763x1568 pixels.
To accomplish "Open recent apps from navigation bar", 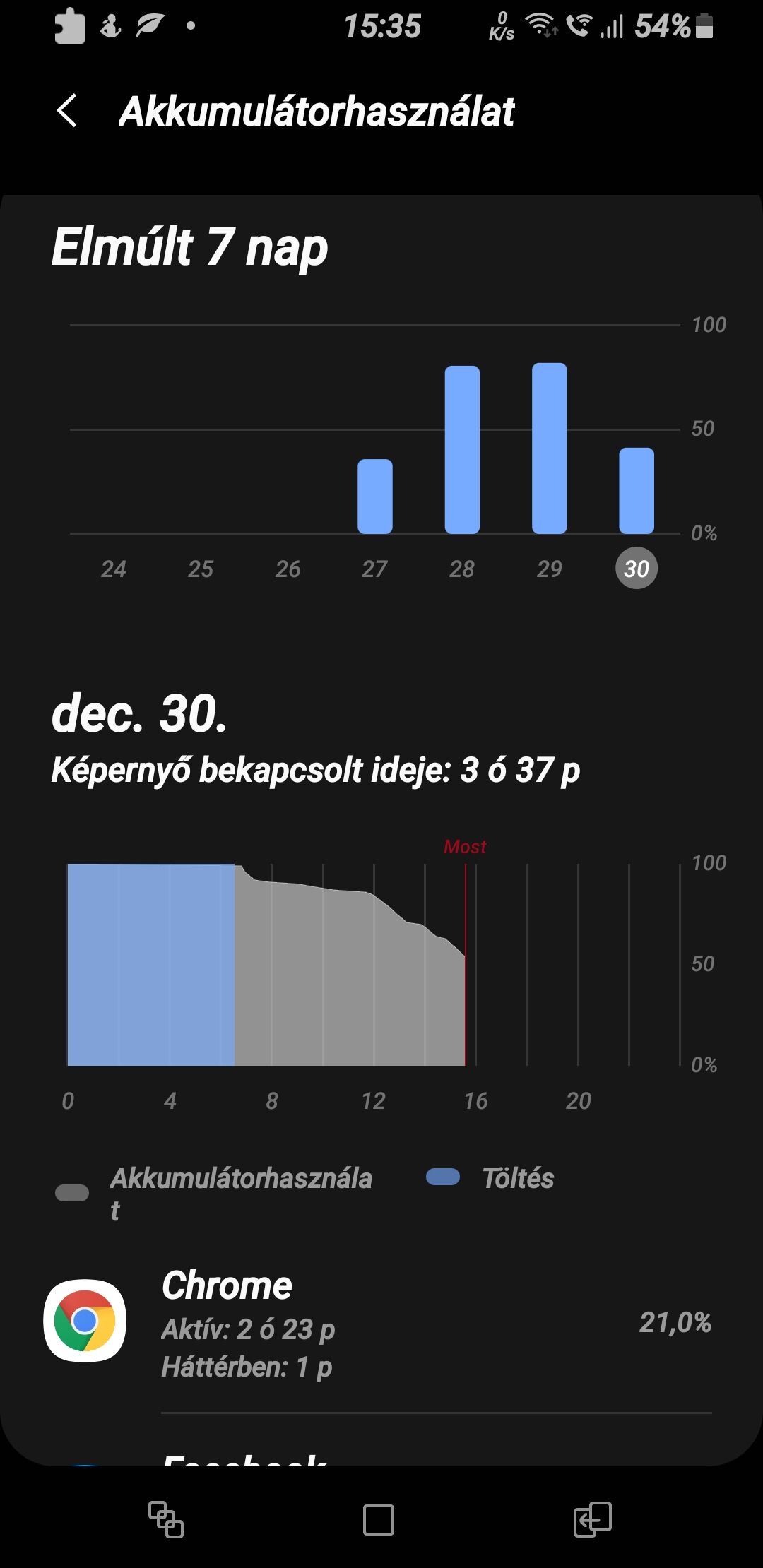I will click(166, 1519).
